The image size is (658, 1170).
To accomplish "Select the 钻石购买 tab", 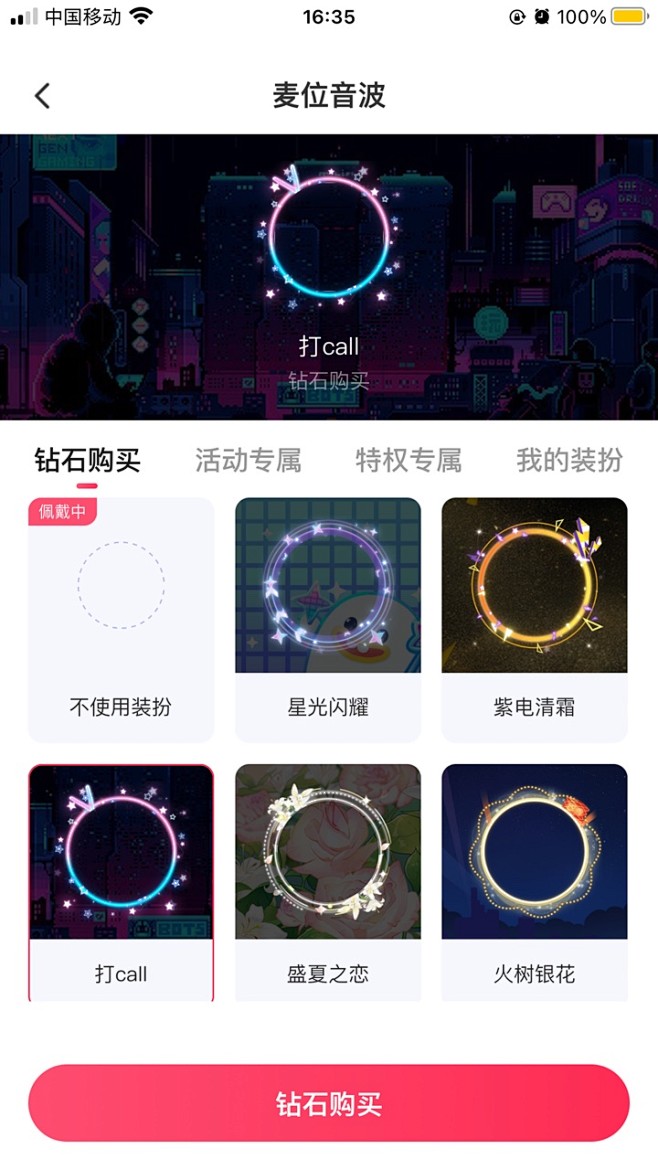I will click(x=87, y=460).
